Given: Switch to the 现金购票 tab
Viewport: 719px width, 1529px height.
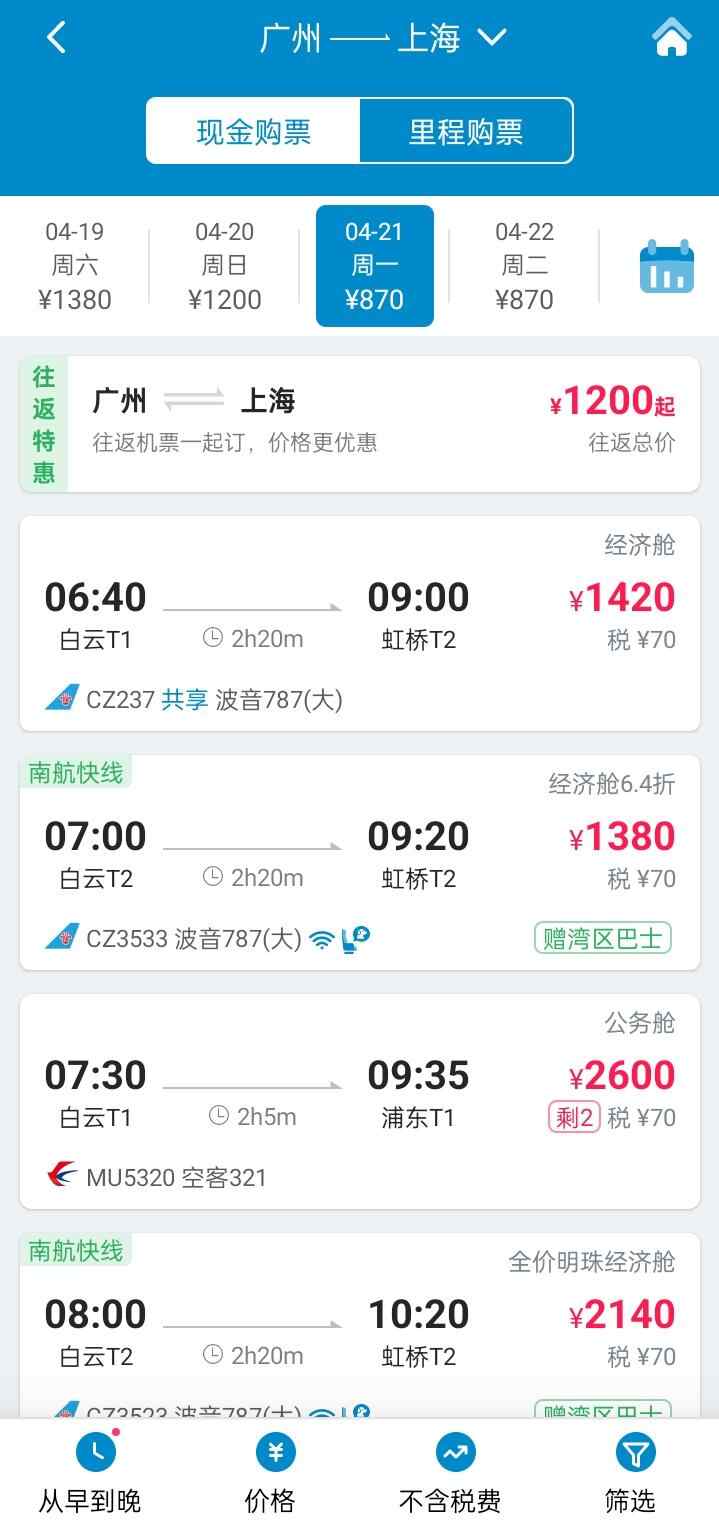Looking at the screenshot, I should (x=253, y=131).
